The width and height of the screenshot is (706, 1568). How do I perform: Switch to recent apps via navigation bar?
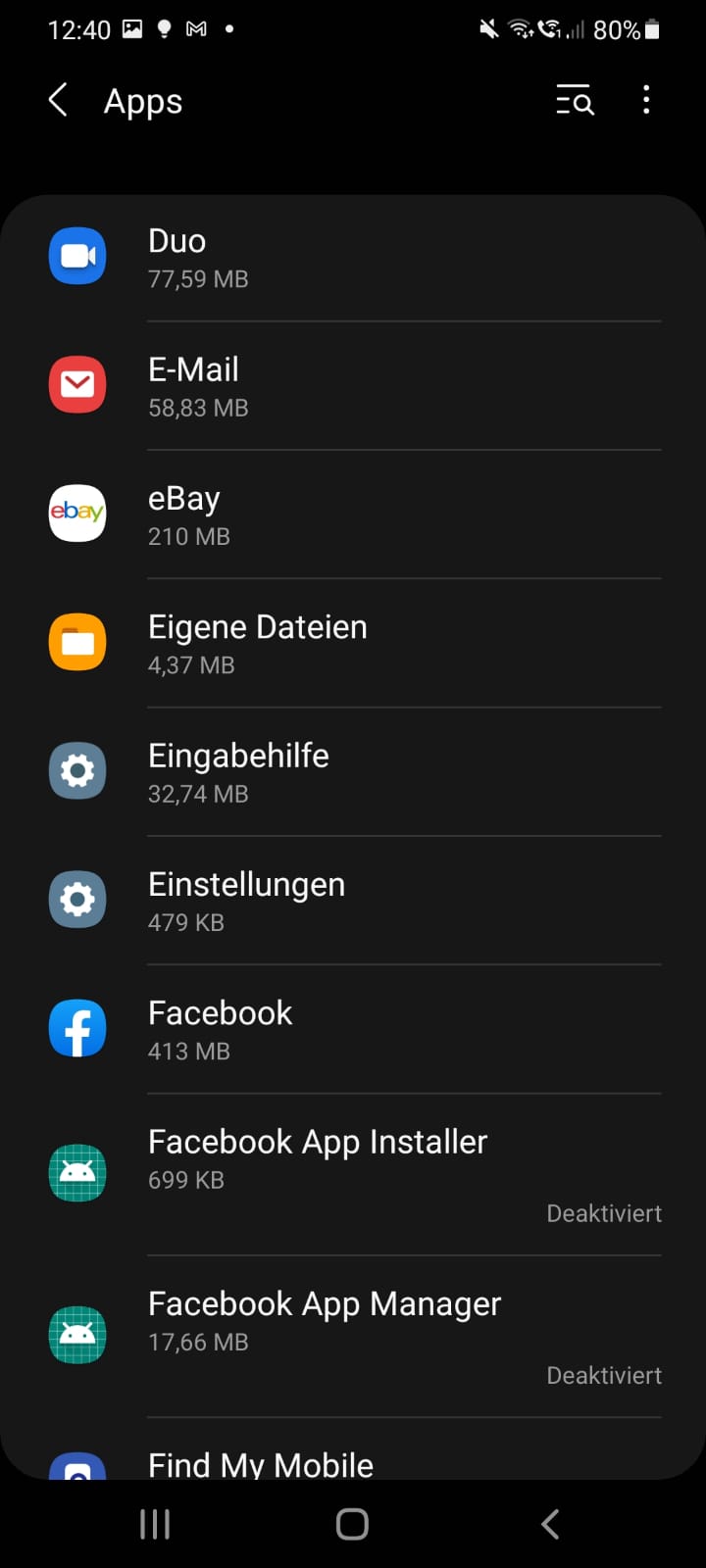154,1523
